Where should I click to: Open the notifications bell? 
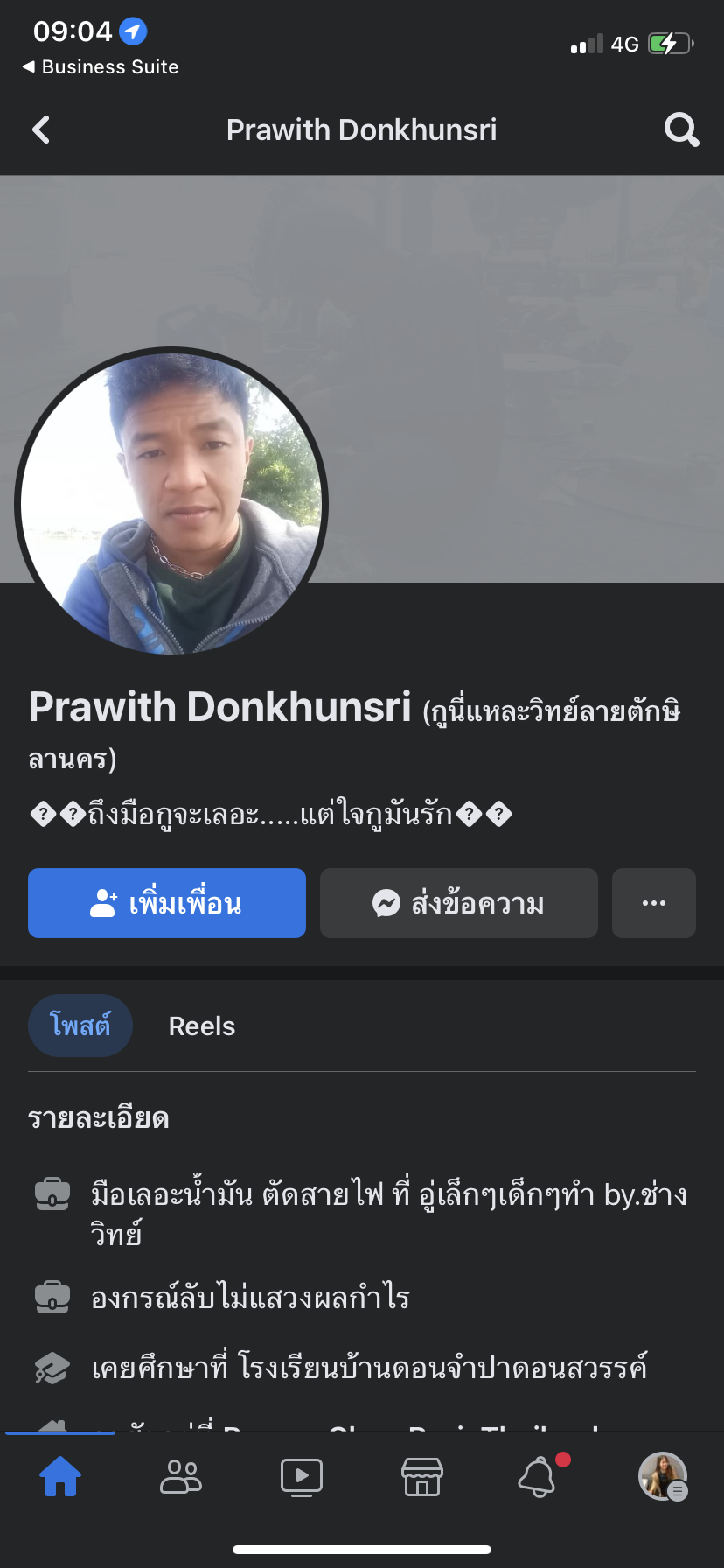pos(539,1477)
